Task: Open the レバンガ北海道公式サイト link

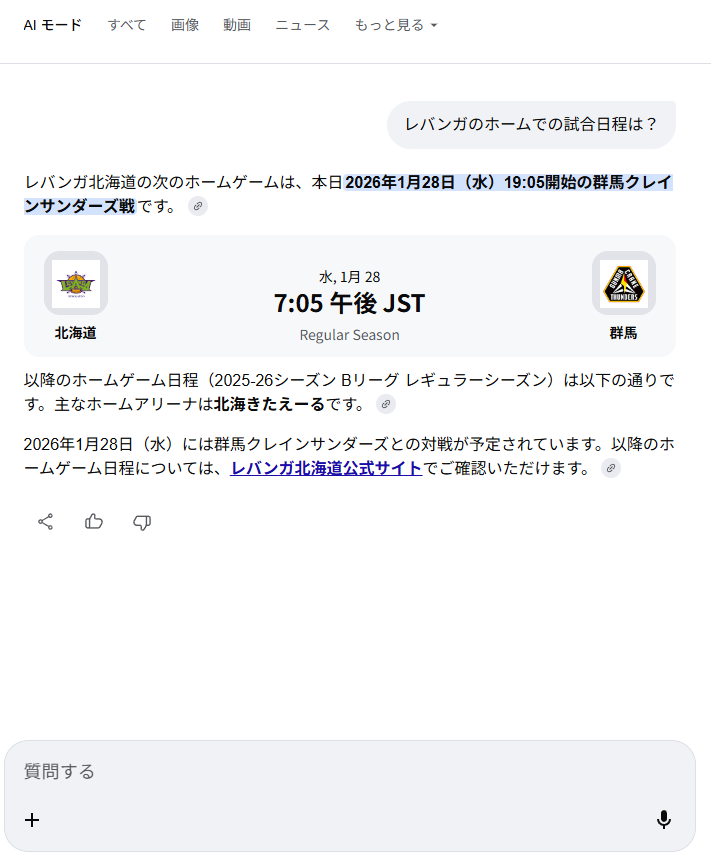Action: [x=326, y=468]
